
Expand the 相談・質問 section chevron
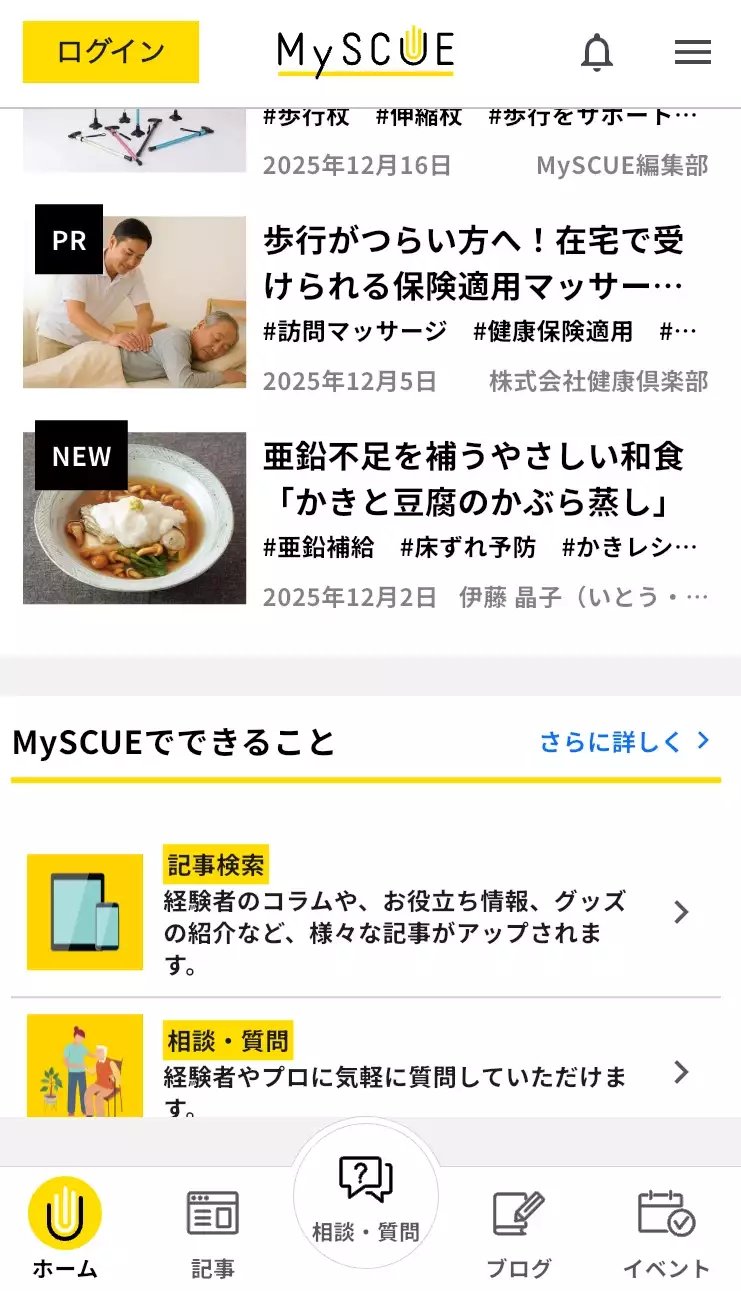click(682, 1074)
